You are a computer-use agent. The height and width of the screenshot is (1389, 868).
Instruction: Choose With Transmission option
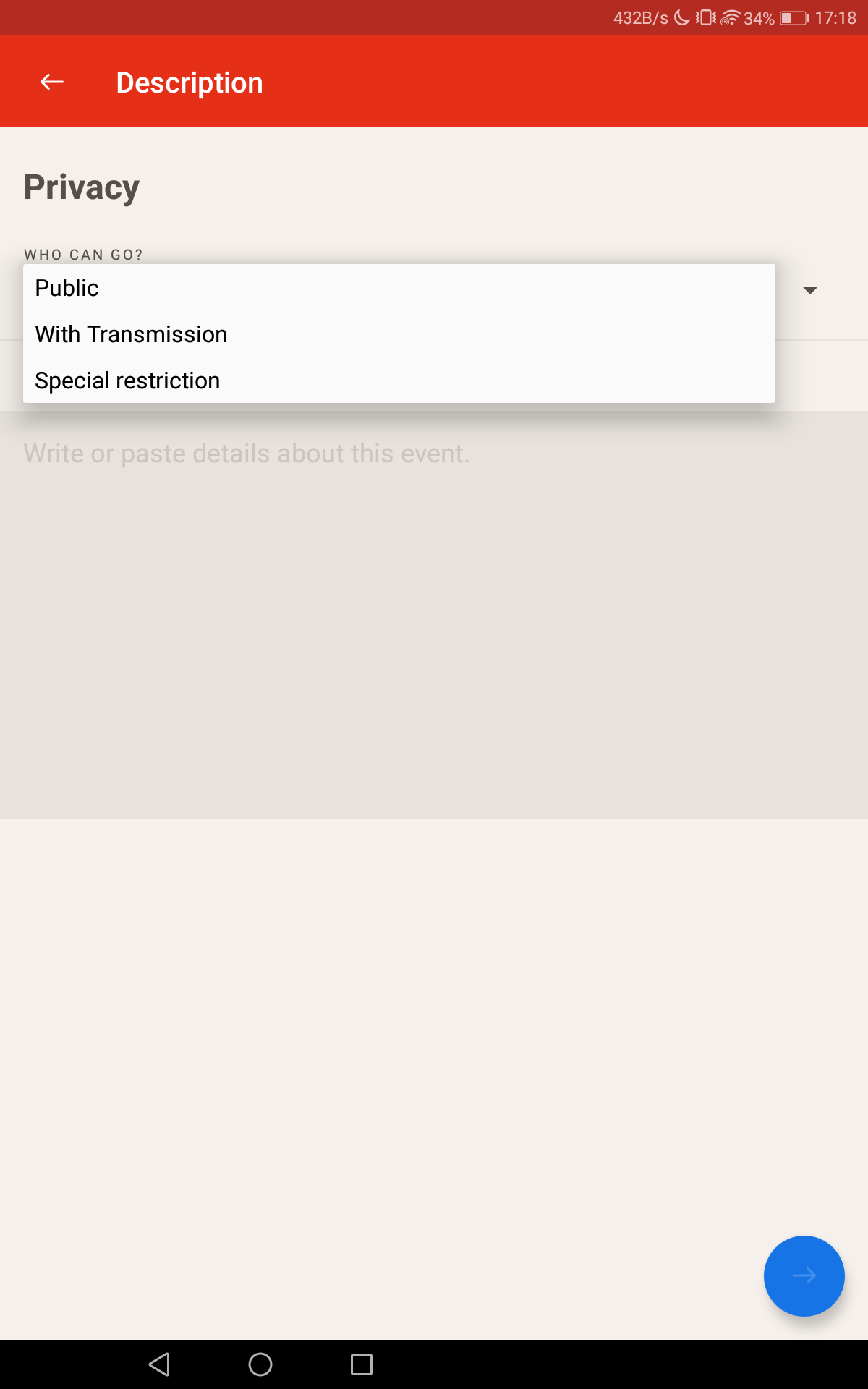[131, 334]
